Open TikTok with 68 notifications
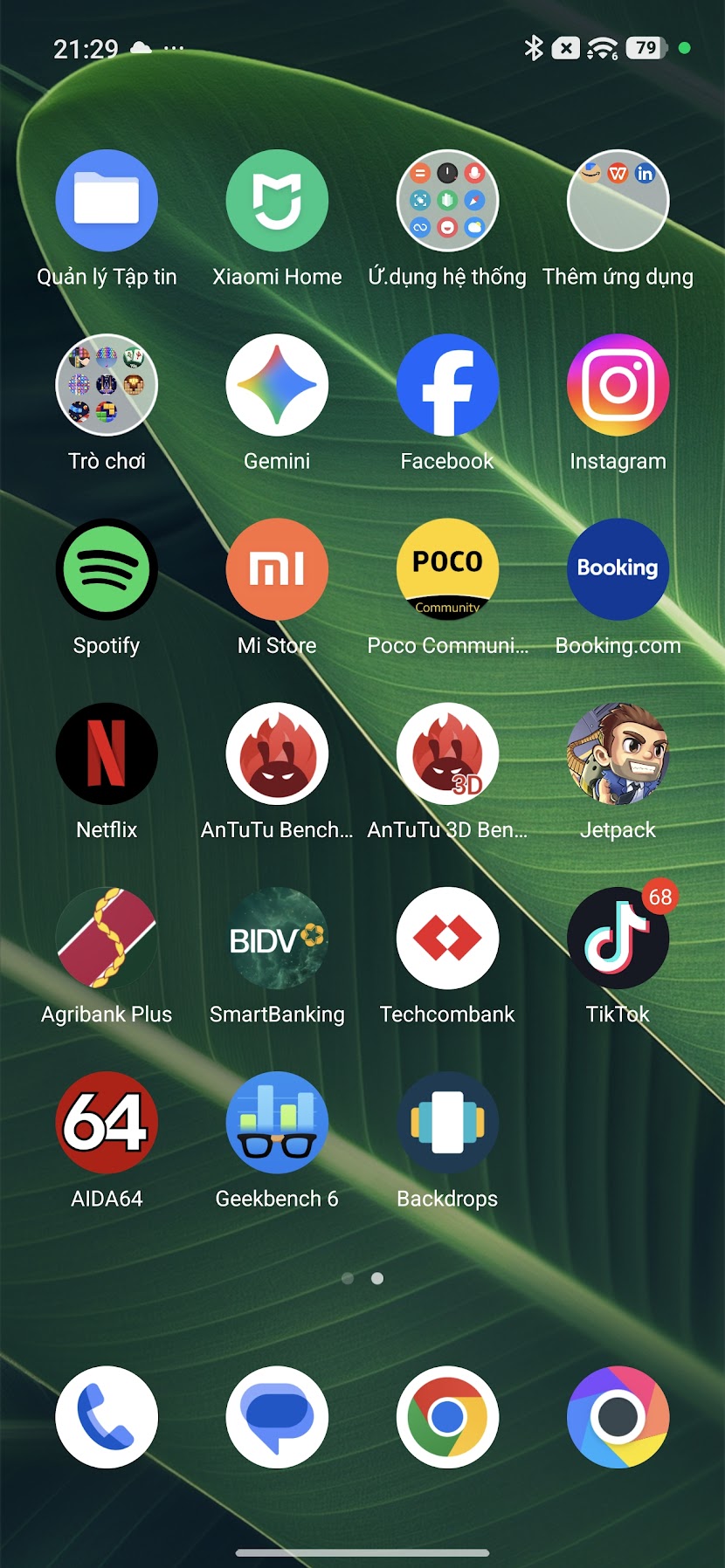Screen dimensions: 725x1568 [618, 938]
